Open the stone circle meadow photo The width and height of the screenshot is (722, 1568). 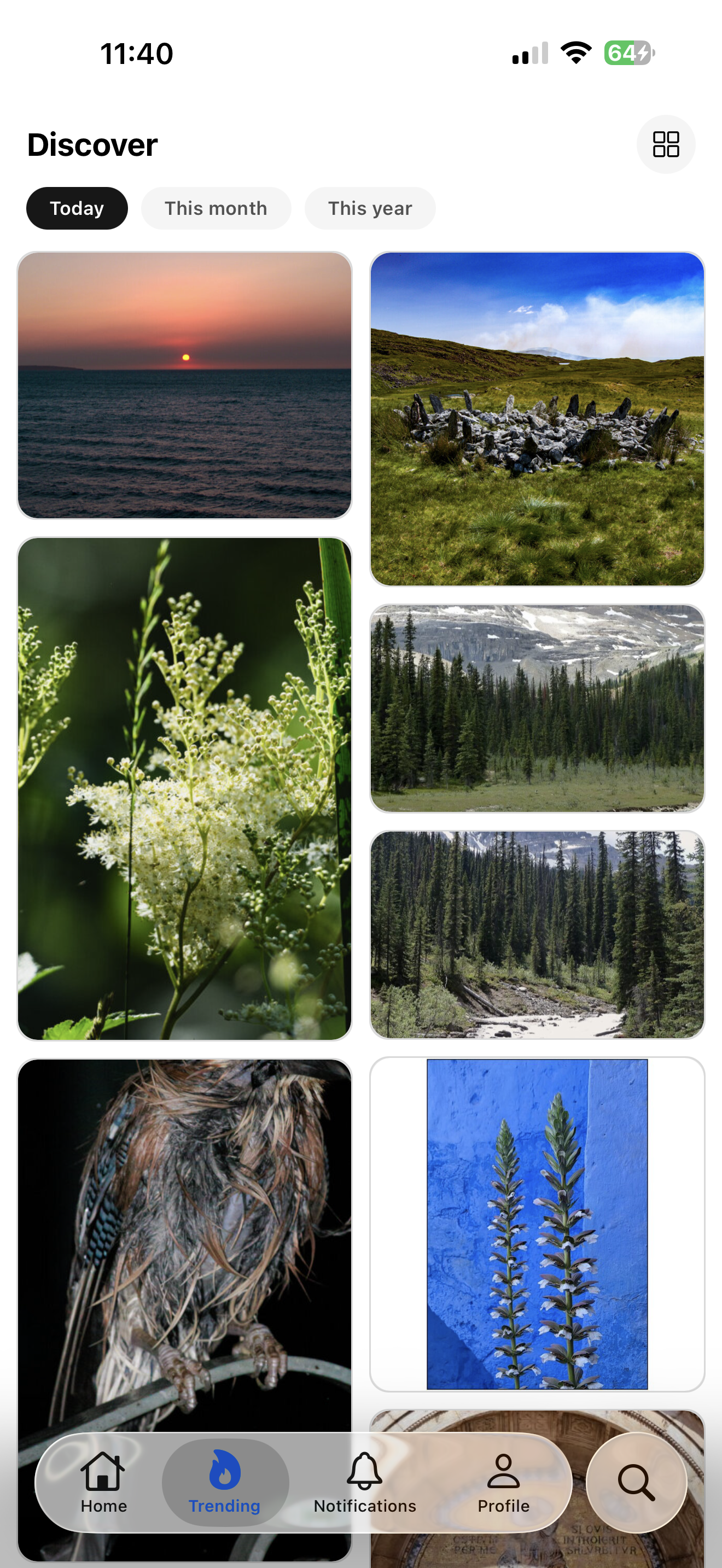(537, 419)
